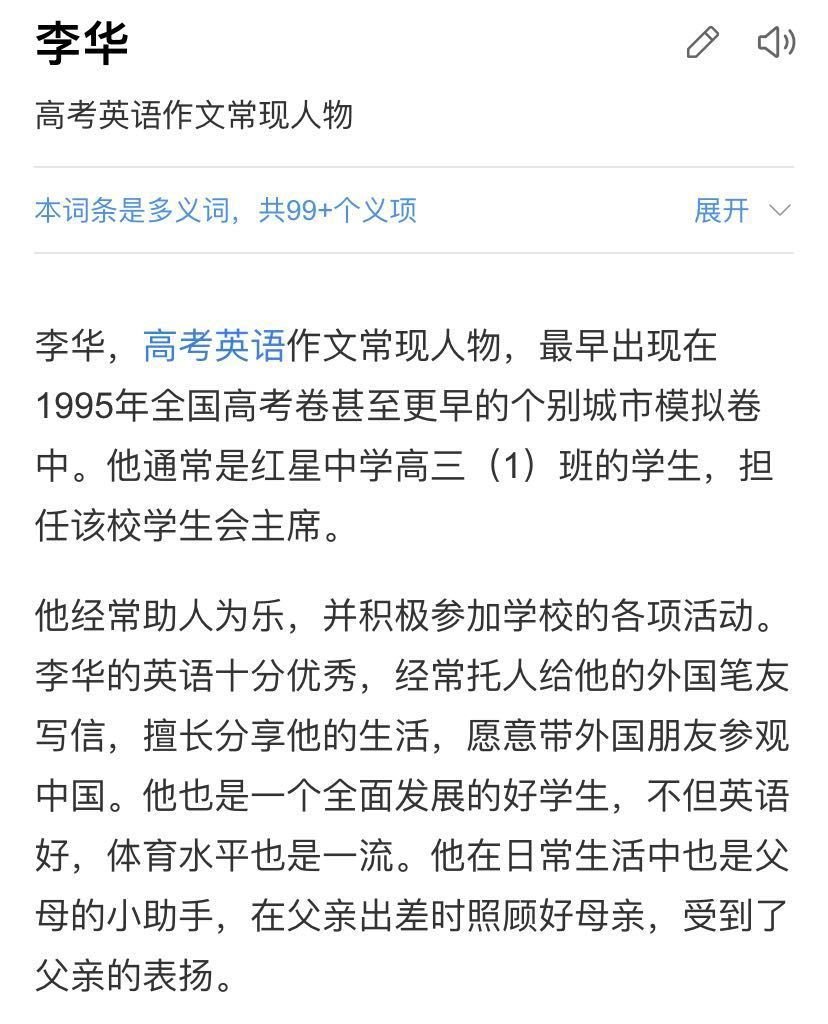Open the entry editor via the pencil icon

(x=705, y=43)
